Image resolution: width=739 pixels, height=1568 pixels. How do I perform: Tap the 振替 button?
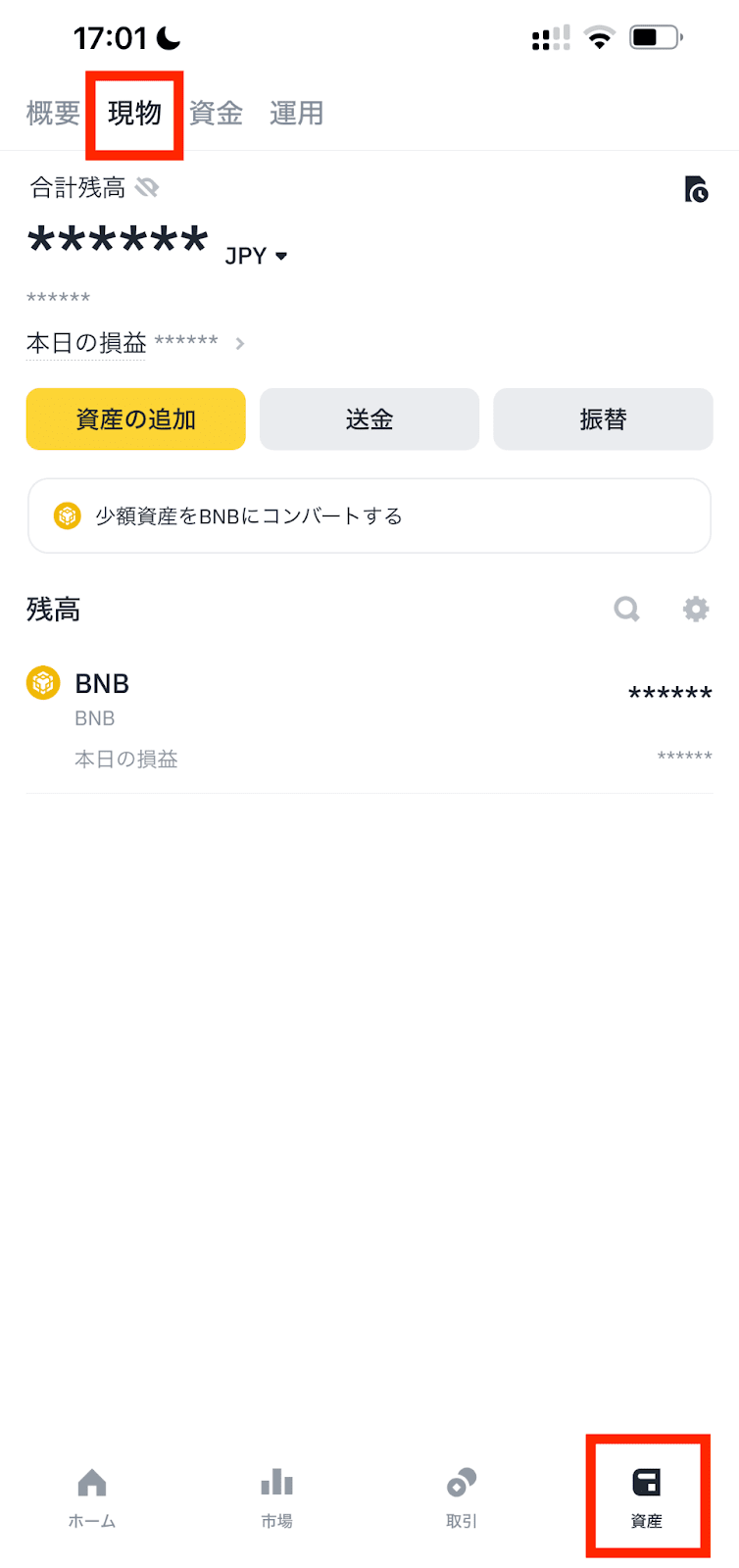click(x=603, y=419)
